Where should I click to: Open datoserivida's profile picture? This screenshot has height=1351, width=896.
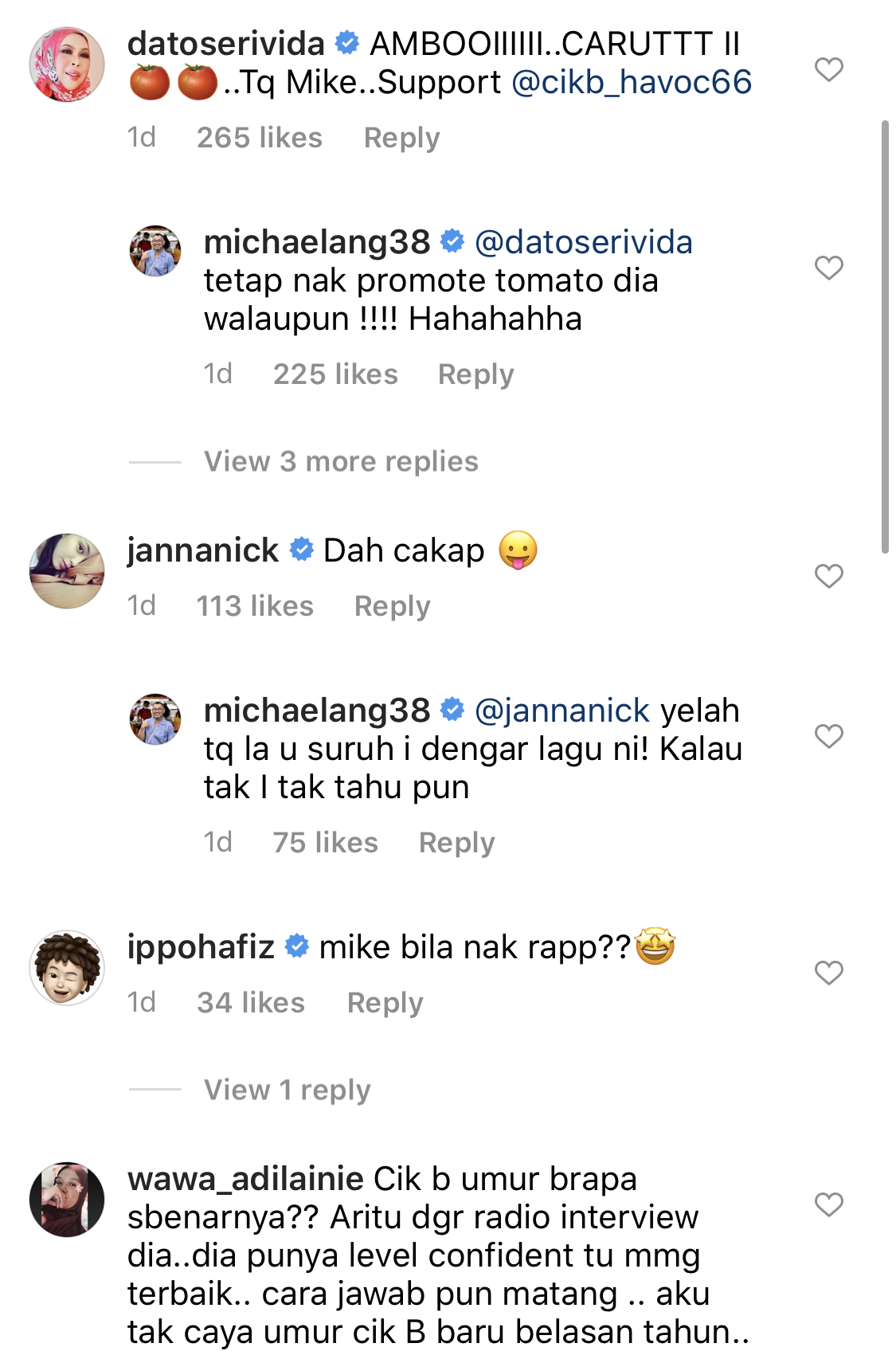pos(67,65)
